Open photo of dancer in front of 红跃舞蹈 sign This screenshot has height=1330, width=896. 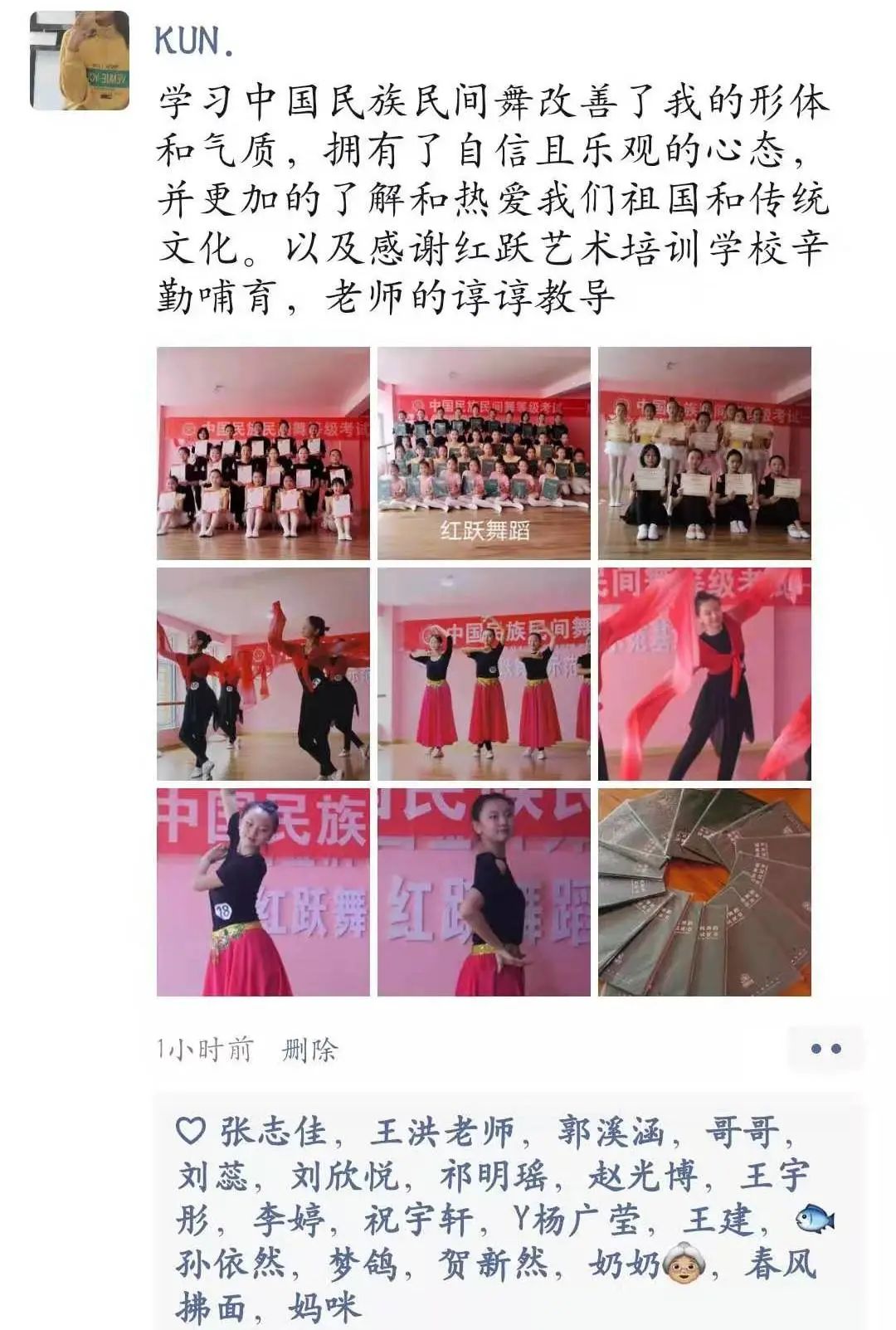[484, 893]
